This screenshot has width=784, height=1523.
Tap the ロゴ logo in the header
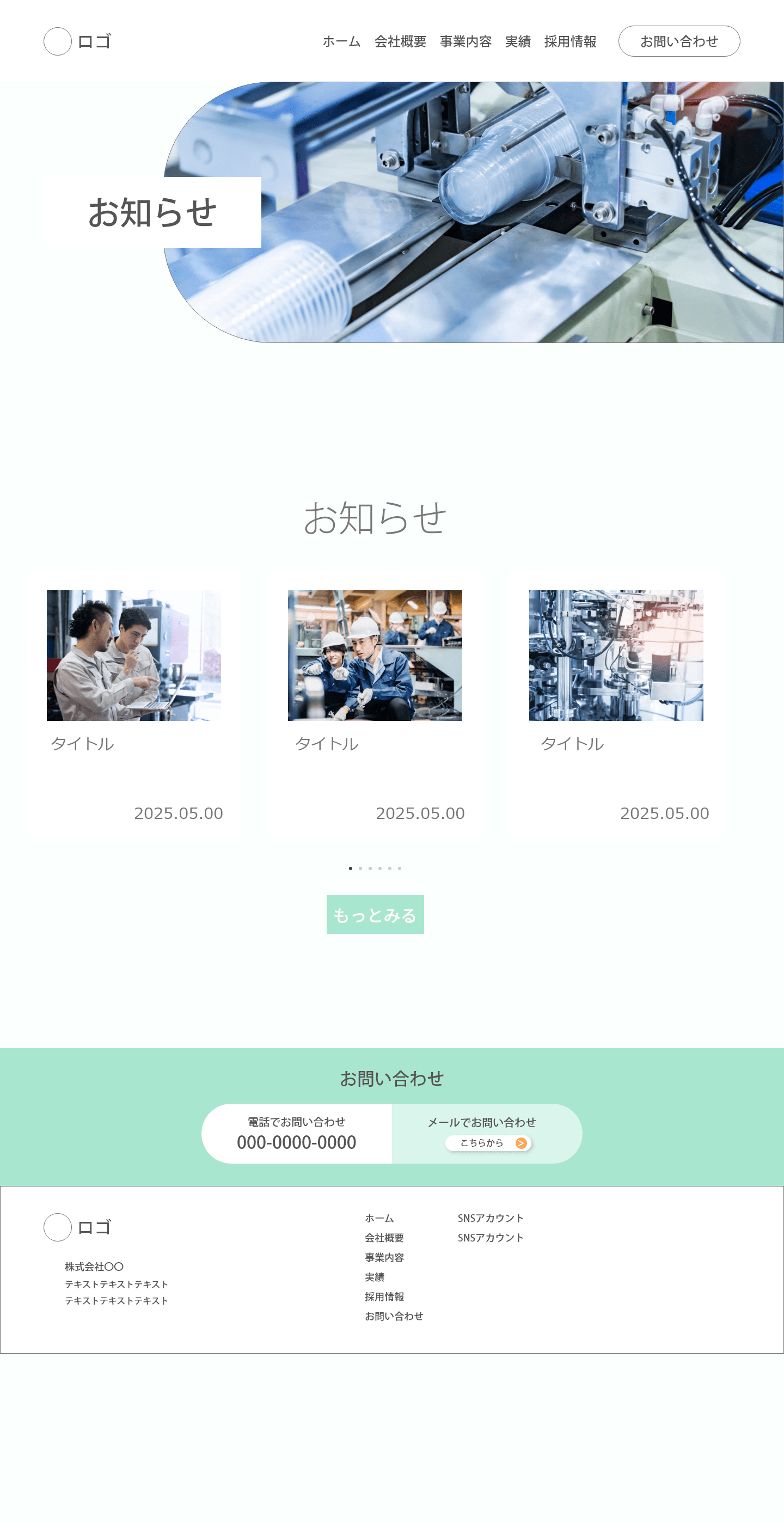click(77, 41)
